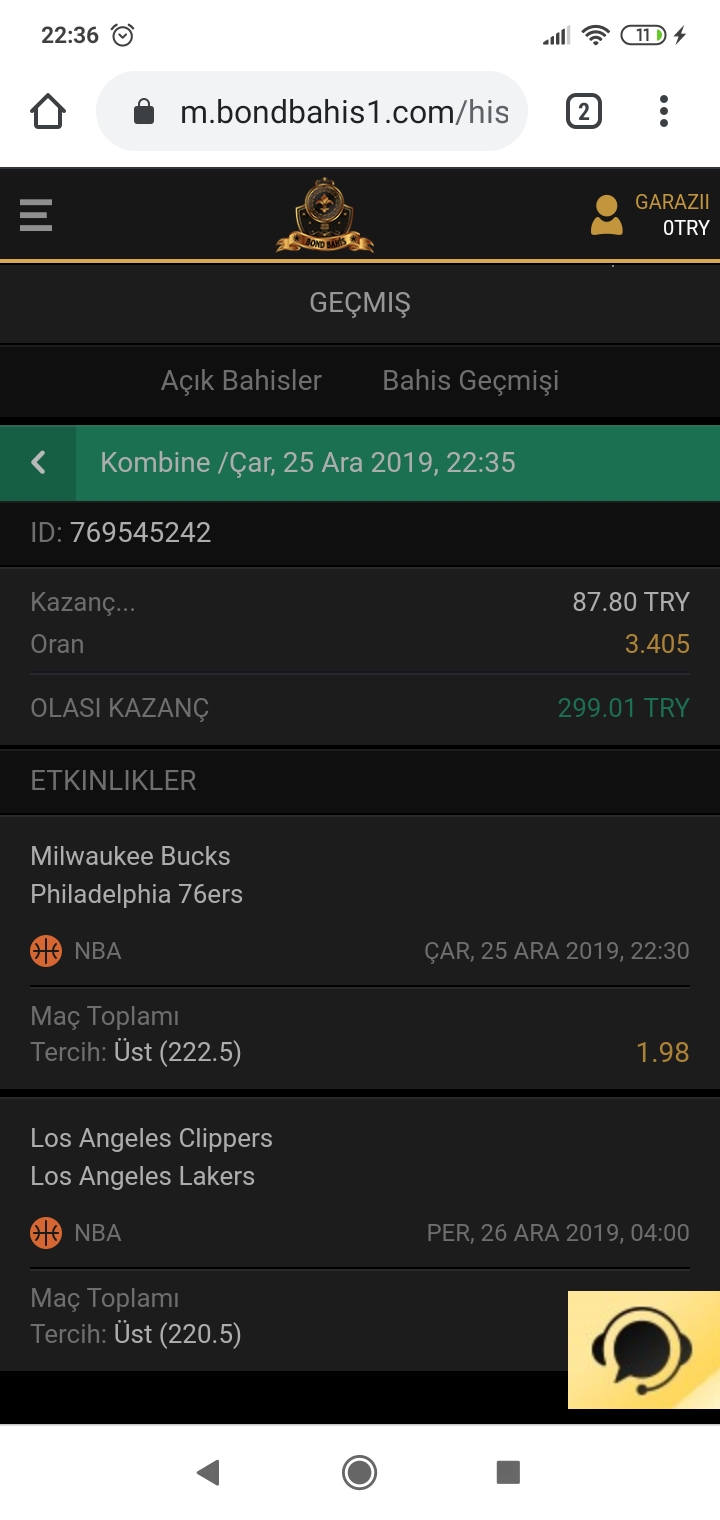The width and height of the screenshot is (720, 1520).
Task: Open the browser home page
Action: point(48,111)
